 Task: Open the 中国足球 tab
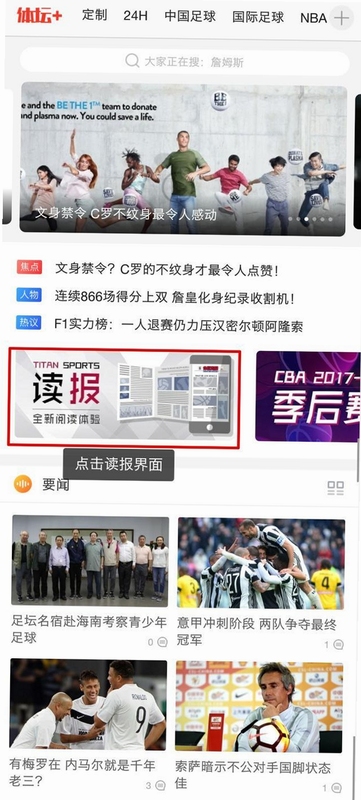pos(190,16)
